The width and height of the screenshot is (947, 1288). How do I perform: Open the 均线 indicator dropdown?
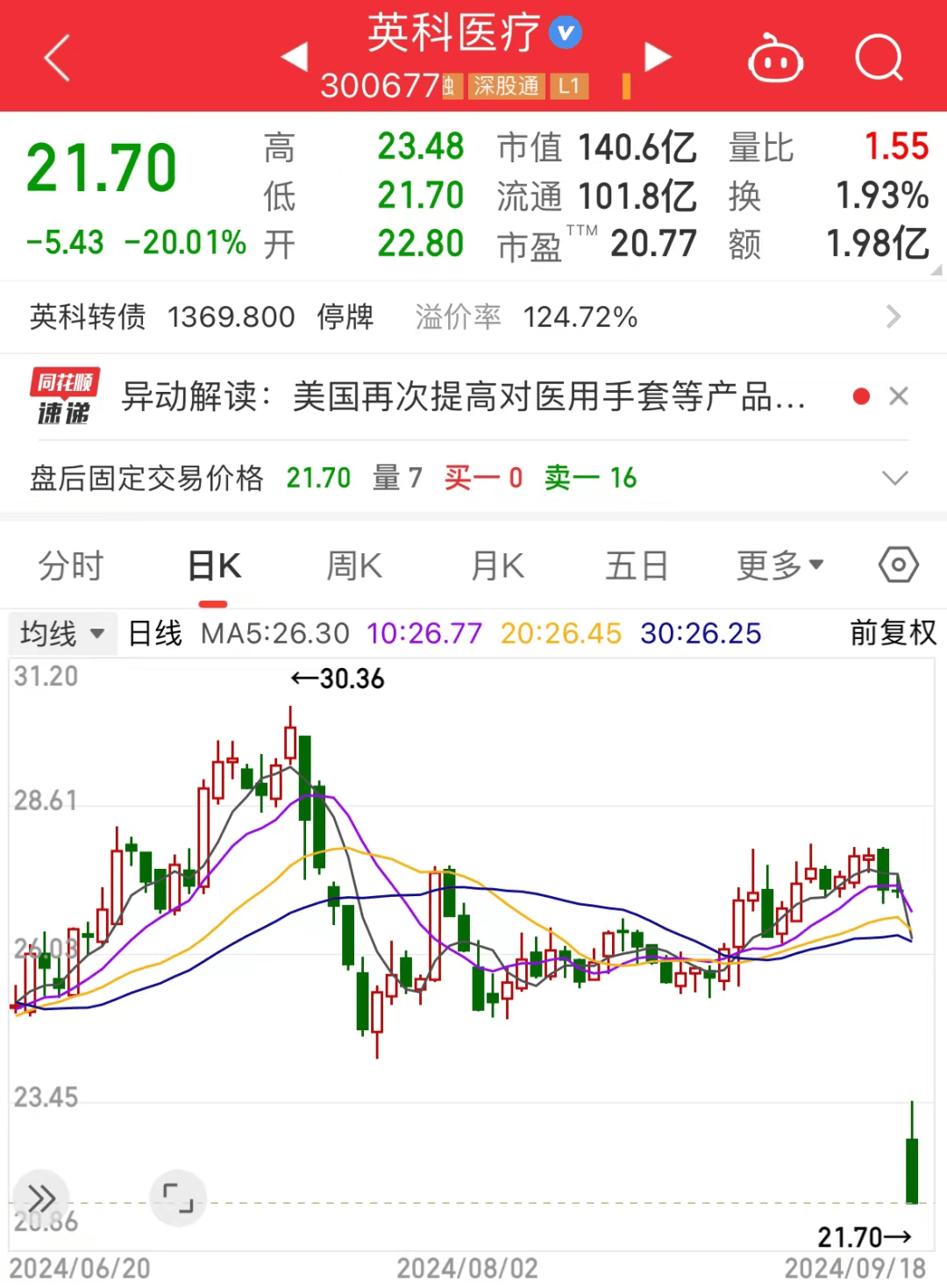tap(62, 633)
